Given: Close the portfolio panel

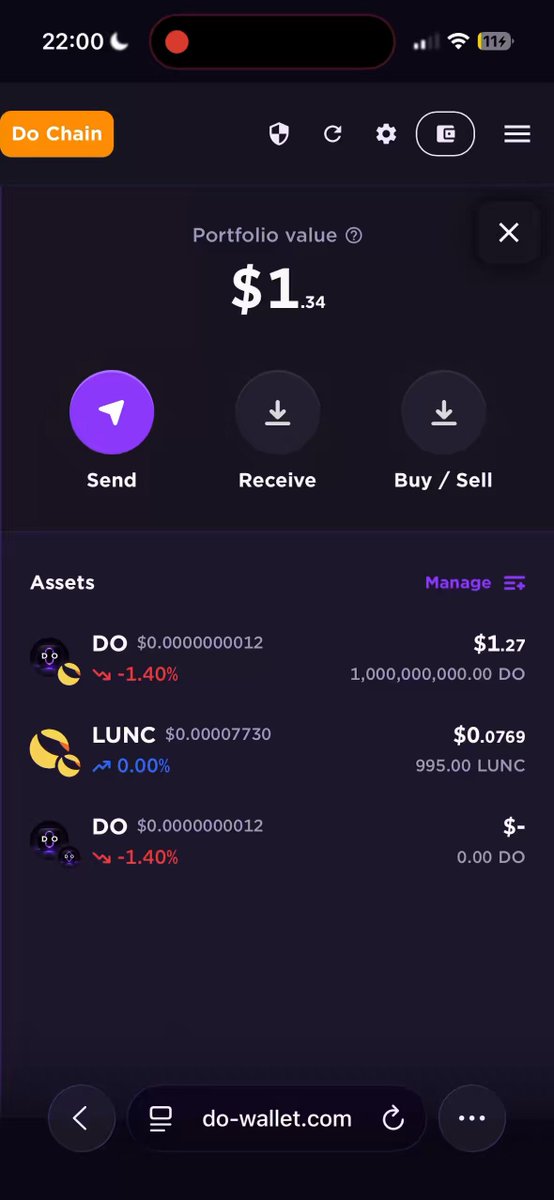Looking at the screenshot, I should point(509,233).
